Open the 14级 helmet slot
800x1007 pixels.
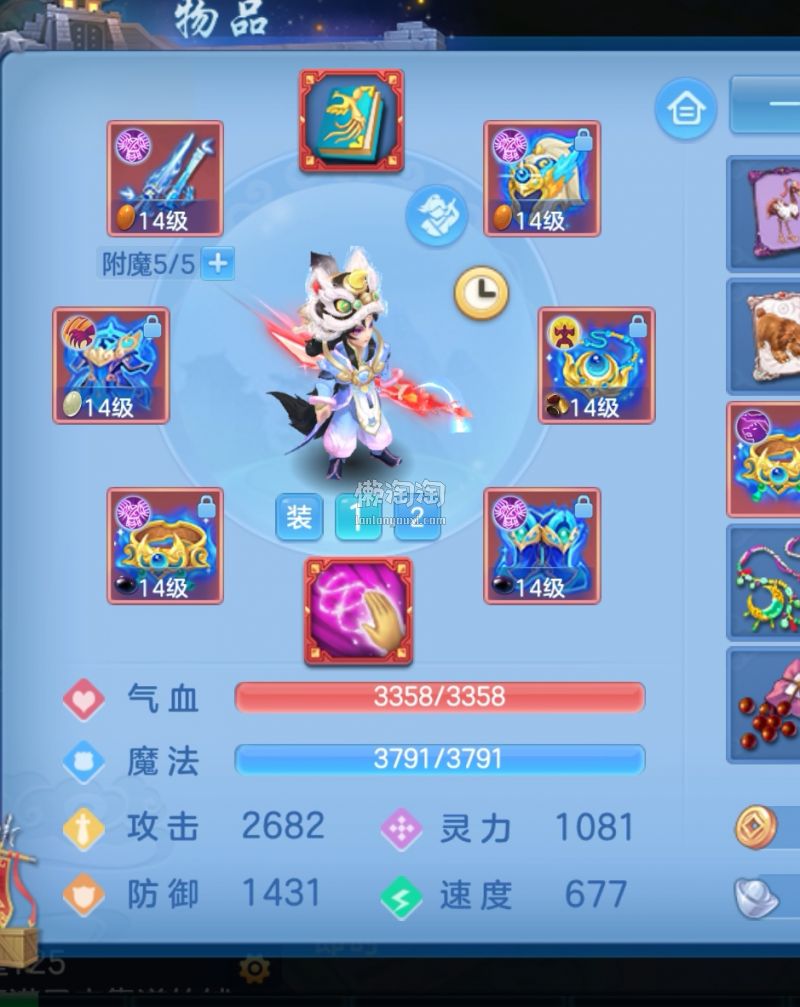[x=542, y=179]
